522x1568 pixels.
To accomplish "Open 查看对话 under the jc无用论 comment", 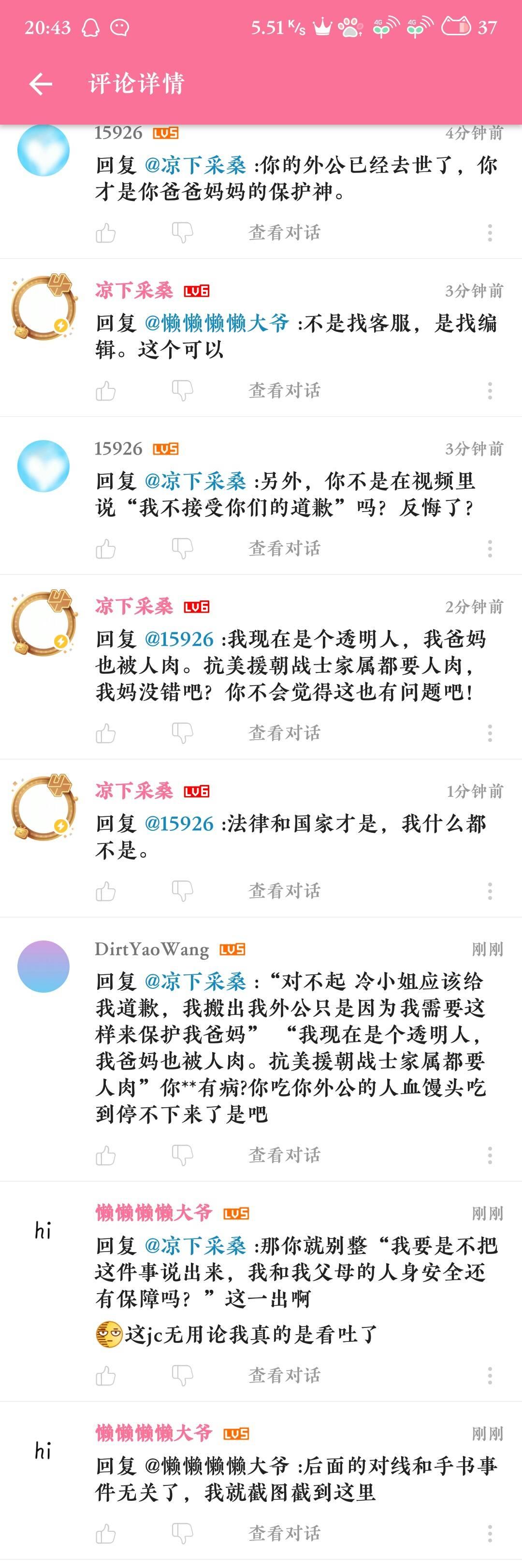I will (284, 1375).
